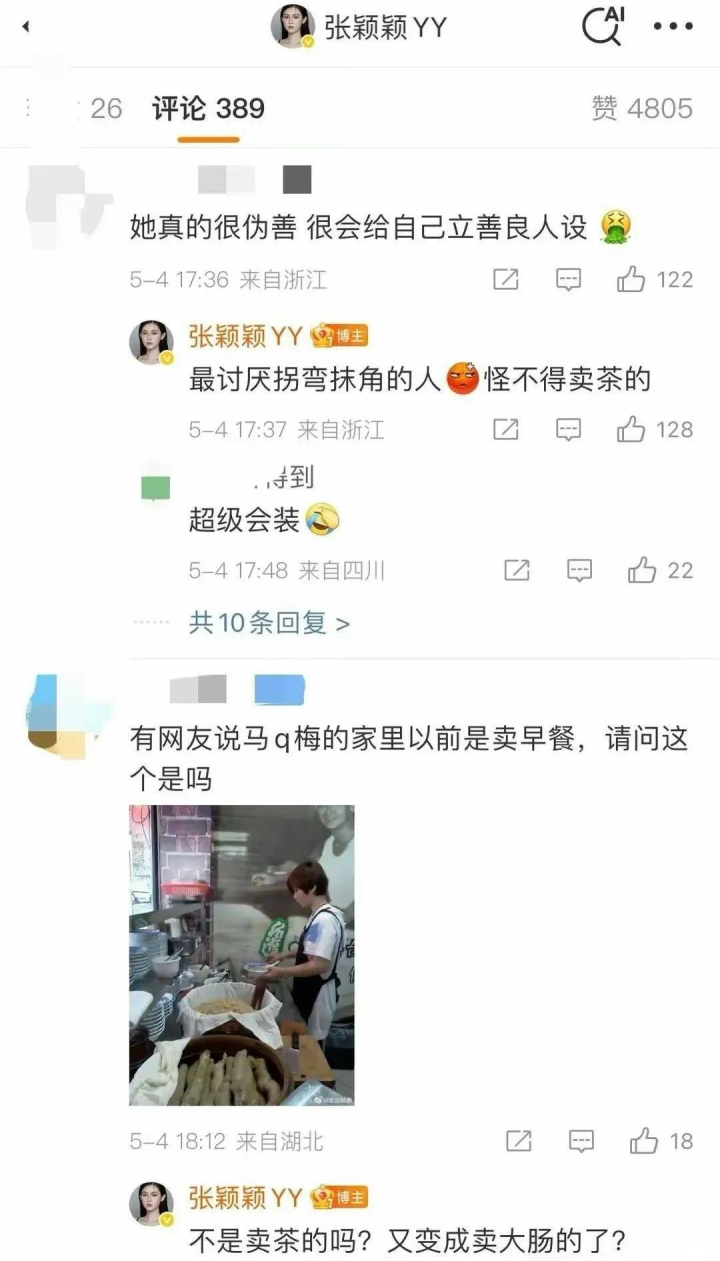Open the AI search icon
720x1261 pixels.
(x=603, y=27)
